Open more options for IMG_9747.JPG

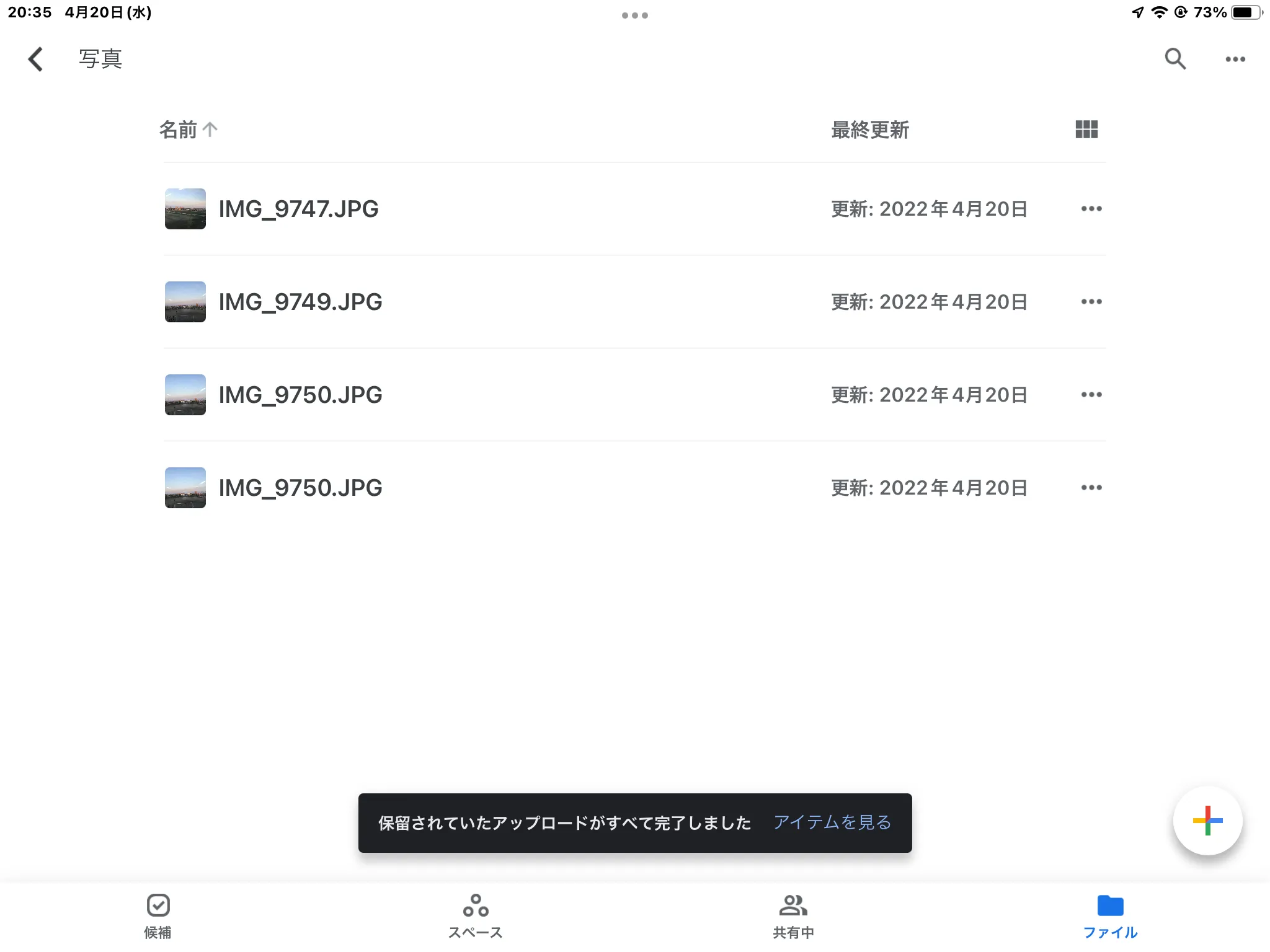(x=1091, y=209)
